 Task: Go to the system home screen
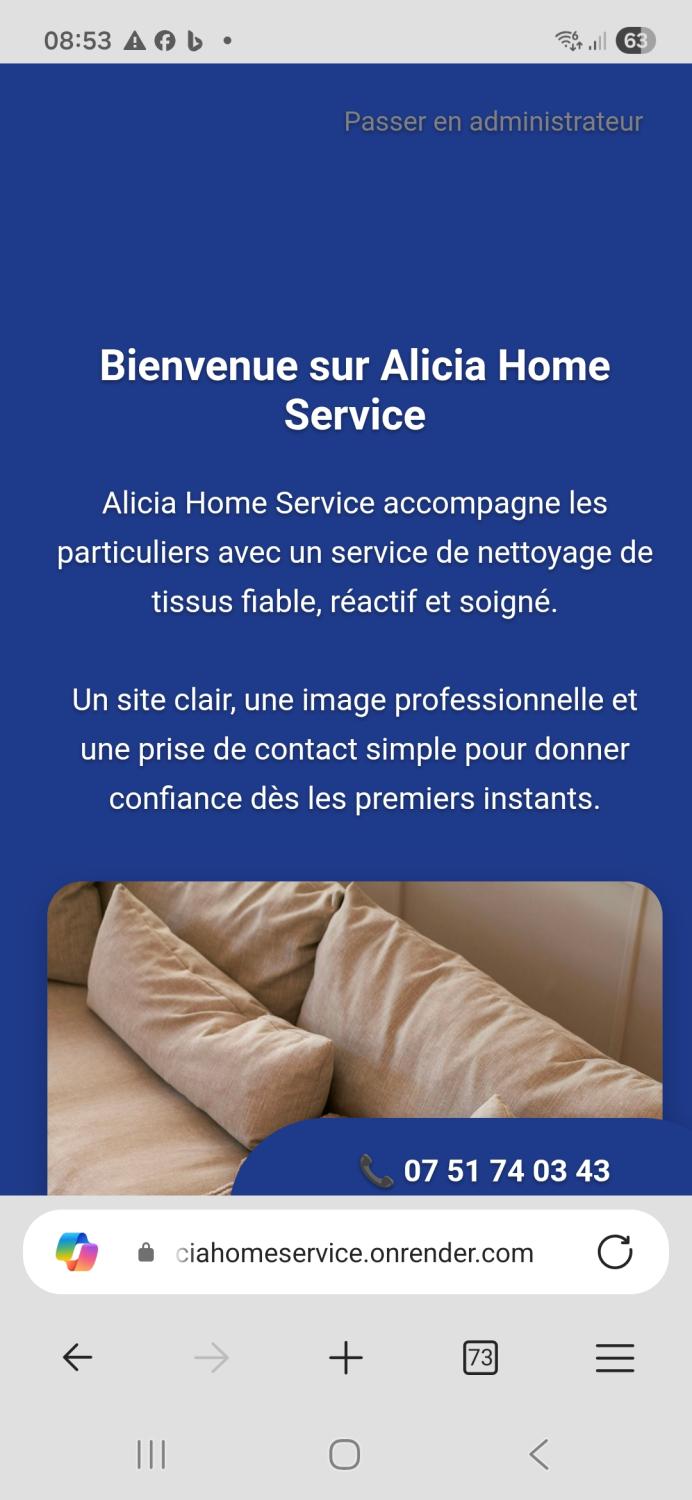(345, 1454)
